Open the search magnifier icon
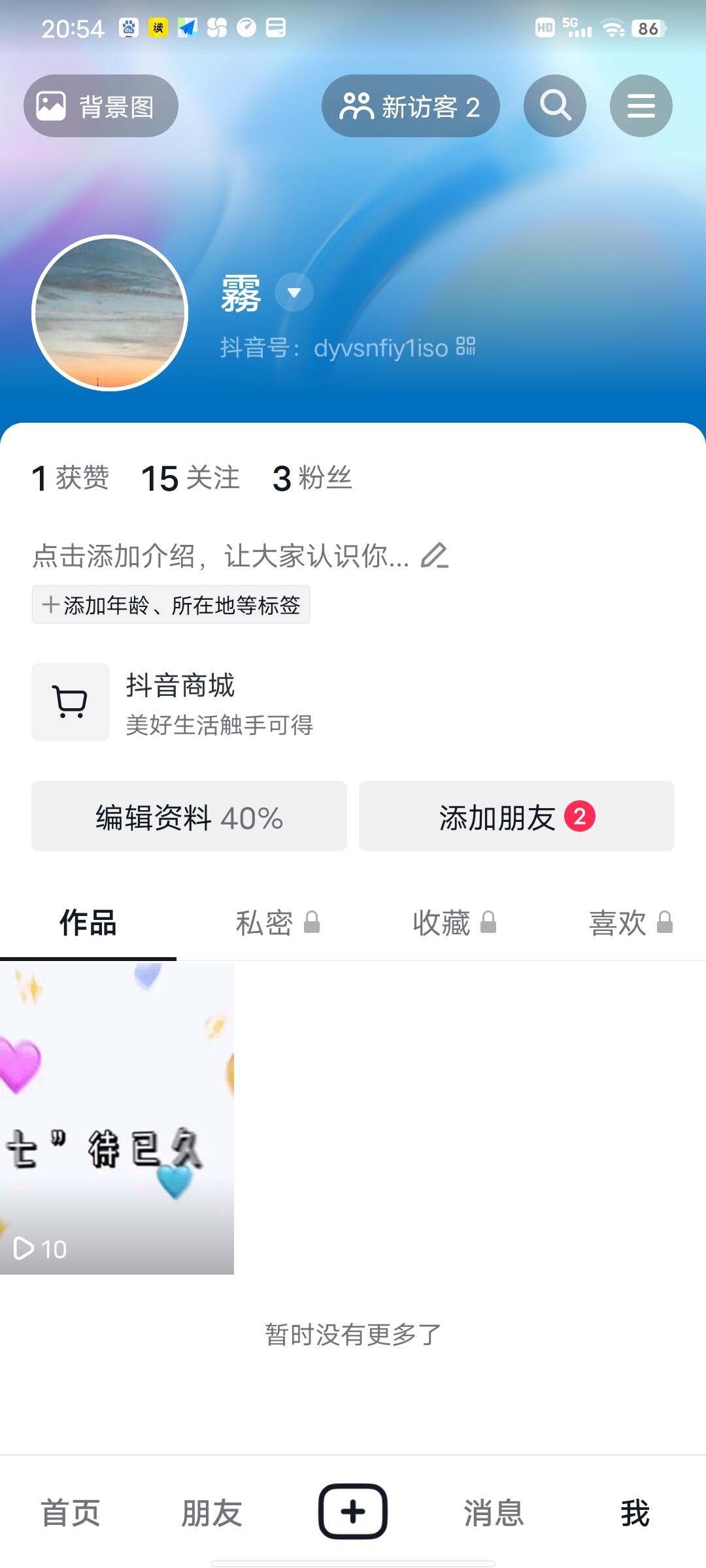The image size is (706, 1568). click(554, 106)
